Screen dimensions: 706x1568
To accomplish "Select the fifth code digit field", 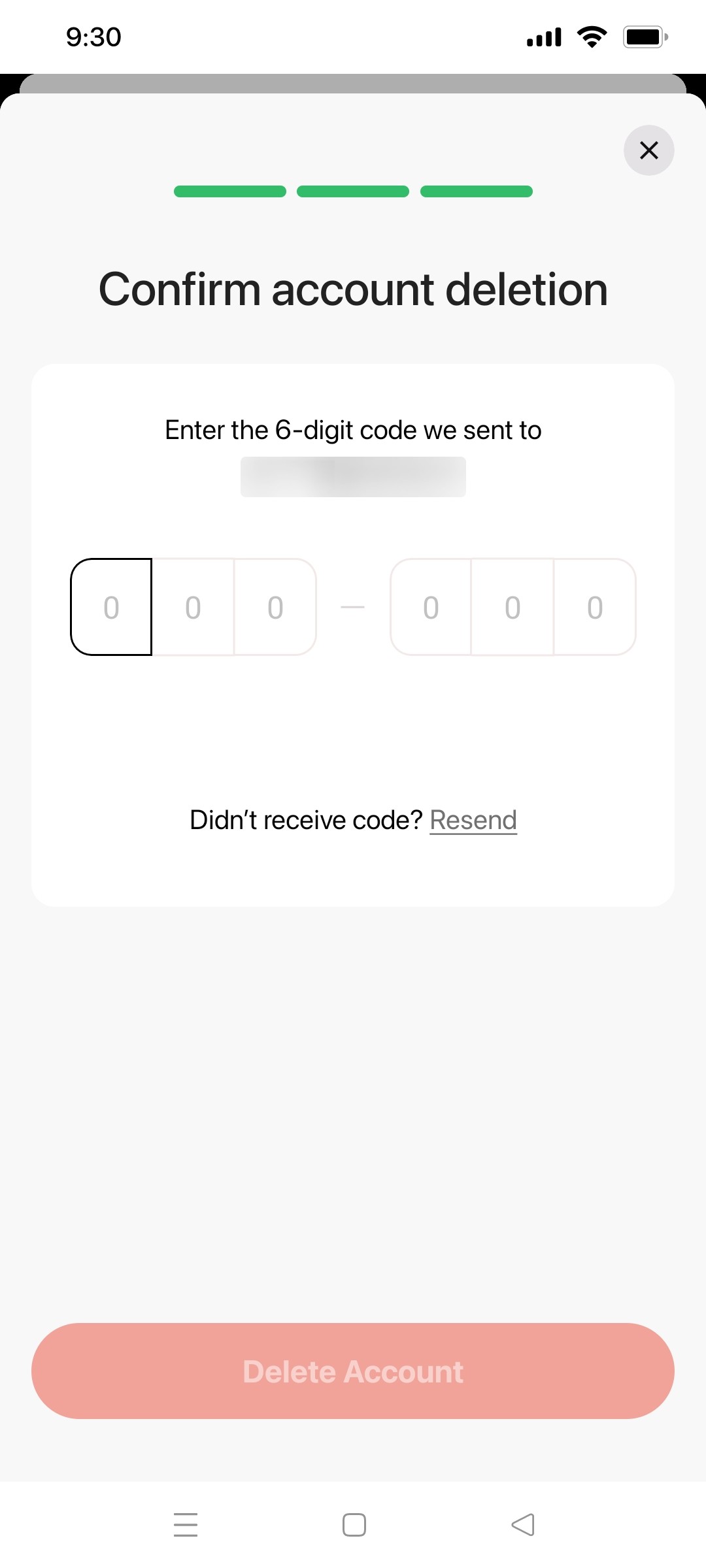I will point(513,606).
